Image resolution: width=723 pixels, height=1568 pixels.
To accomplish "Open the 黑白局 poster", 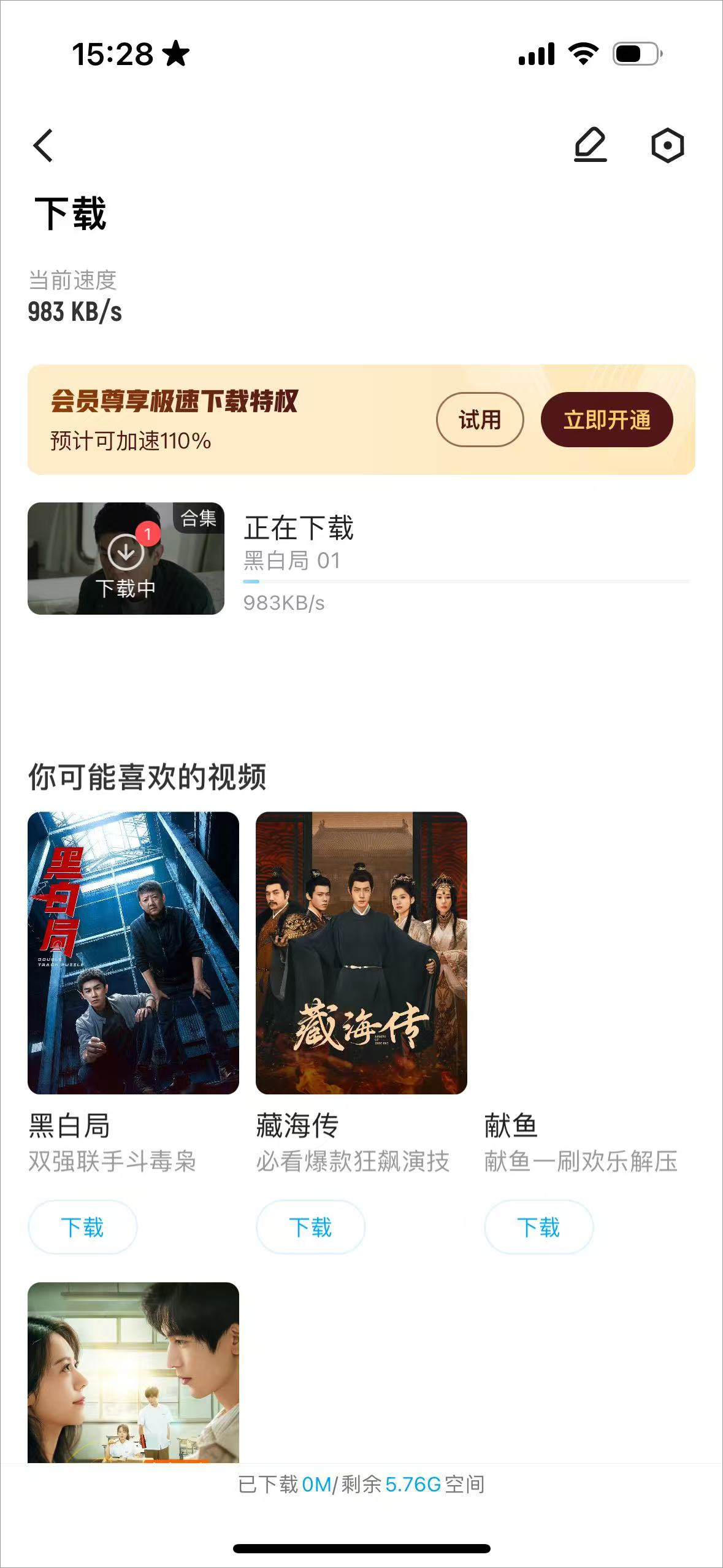I will pyautogui.click(x=133, y=953).
